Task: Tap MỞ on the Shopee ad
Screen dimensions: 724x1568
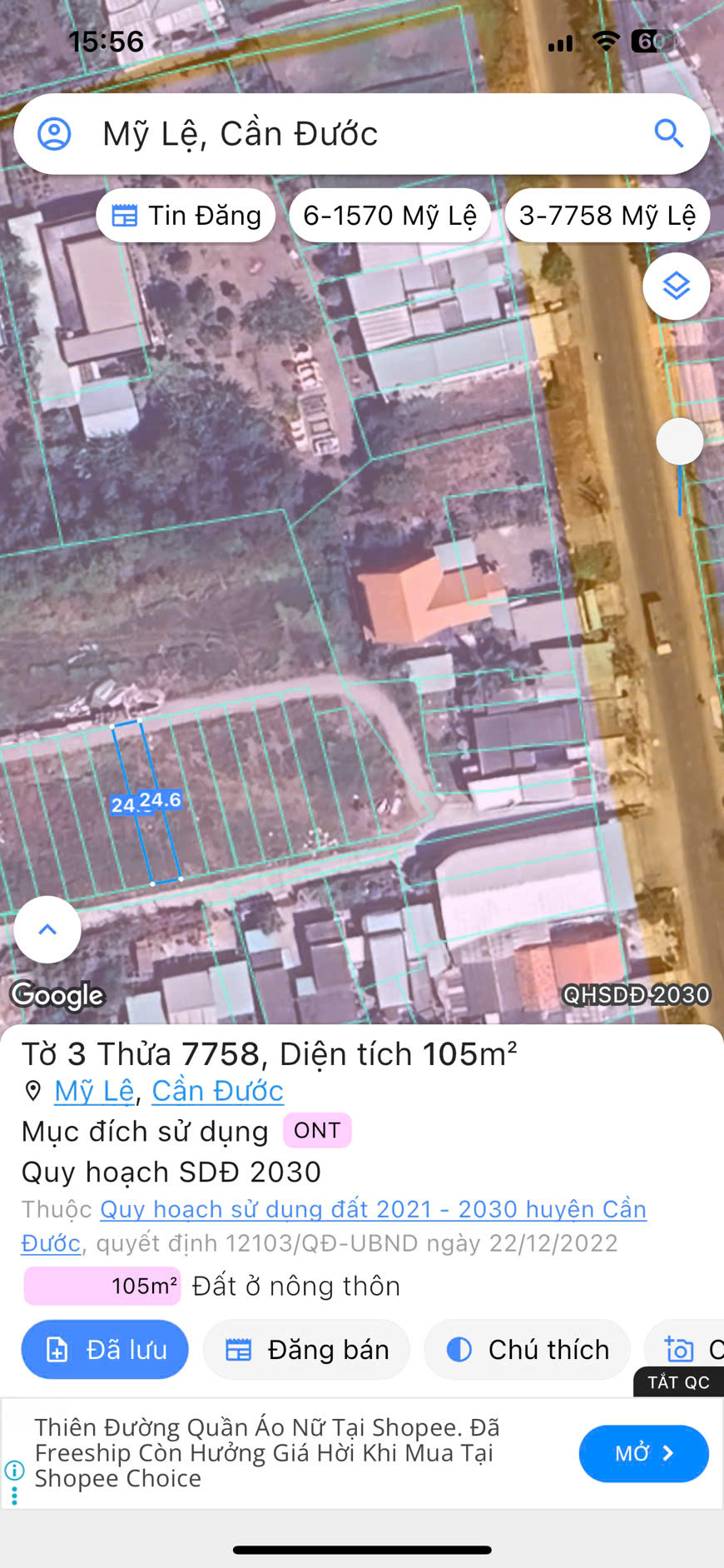Action: tap(643, 1453)
